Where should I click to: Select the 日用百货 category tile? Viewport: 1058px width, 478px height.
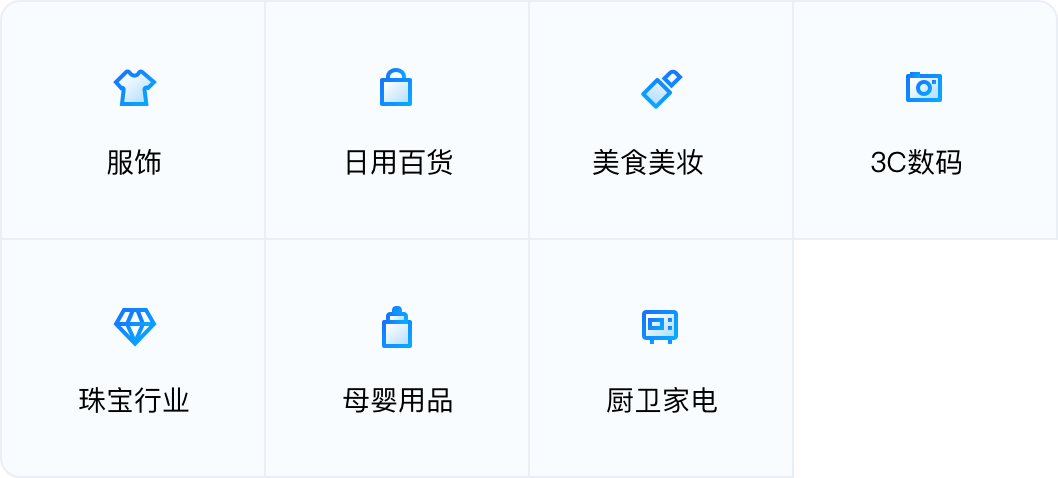[397, 121]
